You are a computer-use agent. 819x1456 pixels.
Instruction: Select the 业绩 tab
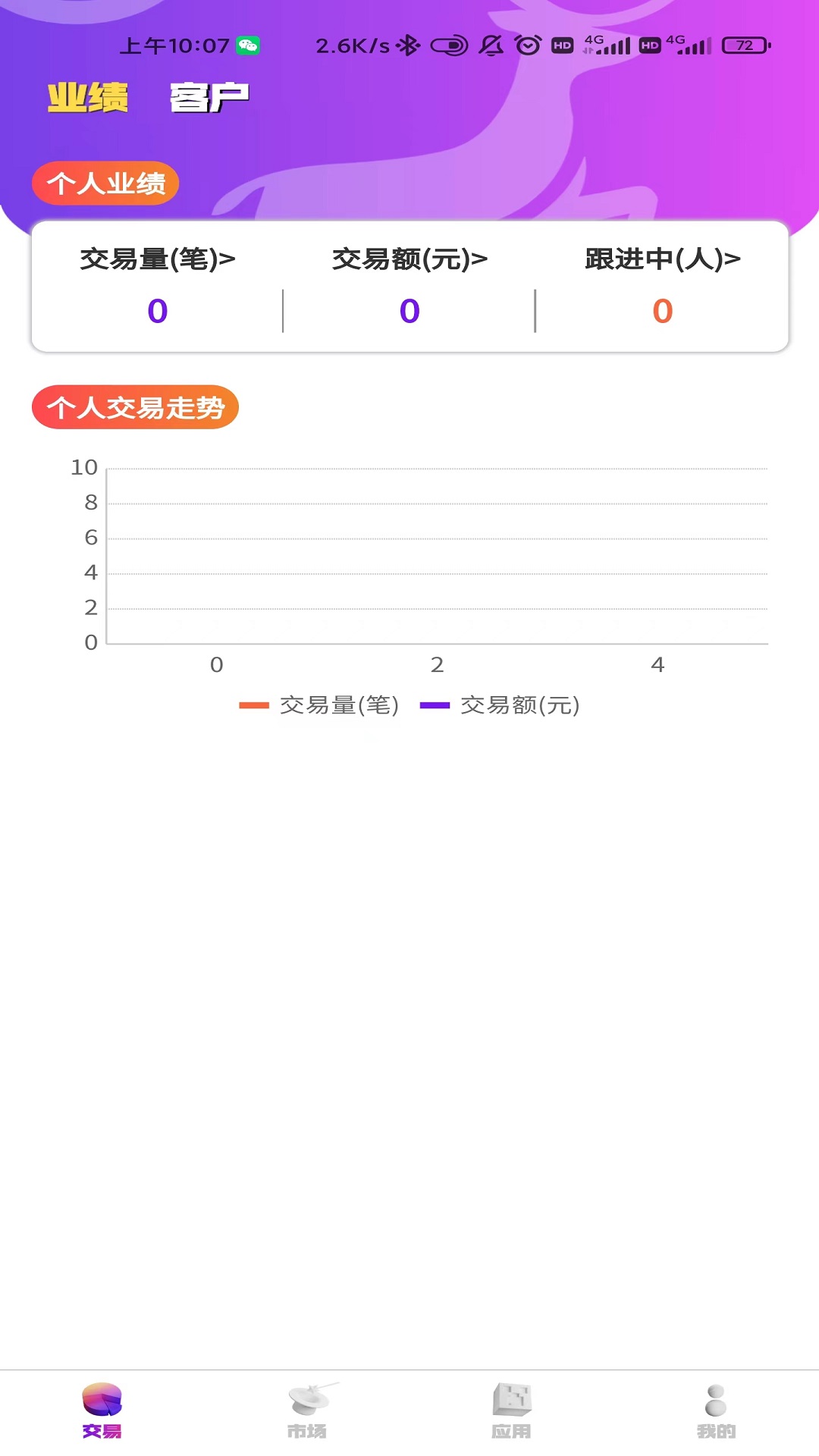(87, 96)
